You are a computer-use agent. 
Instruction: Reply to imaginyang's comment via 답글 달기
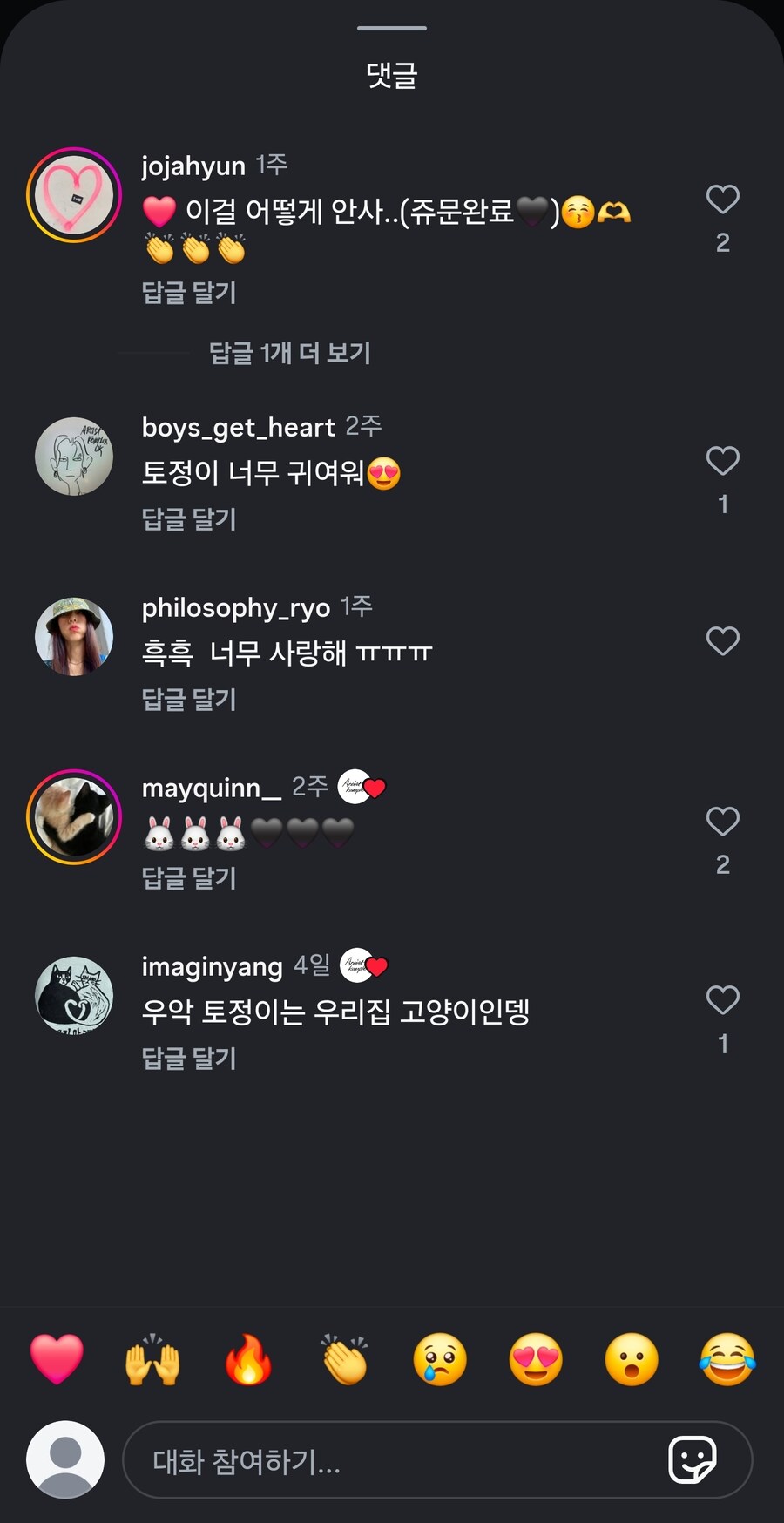click(188, 1059)
